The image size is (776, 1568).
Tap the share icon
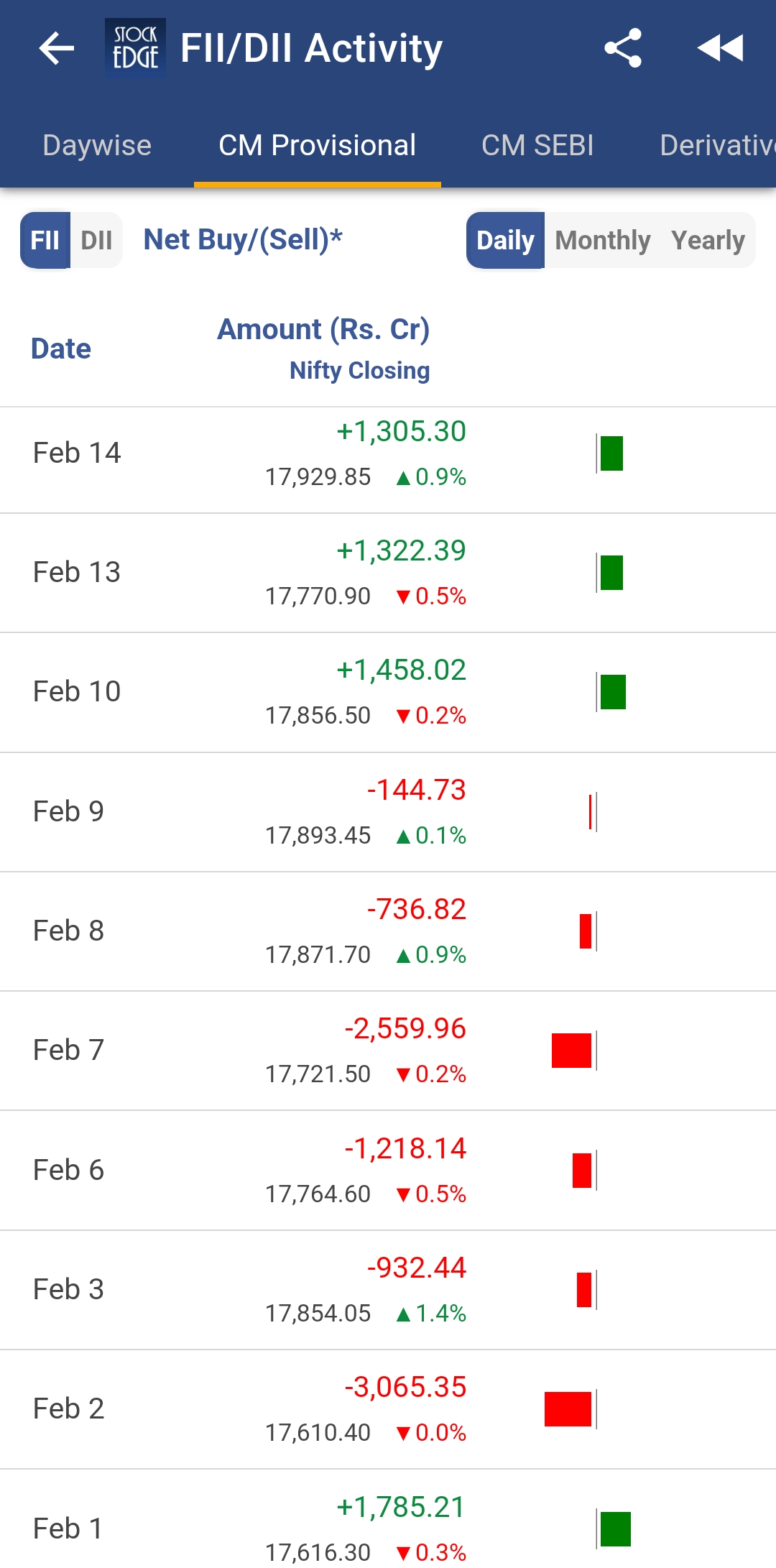[624, 49]
